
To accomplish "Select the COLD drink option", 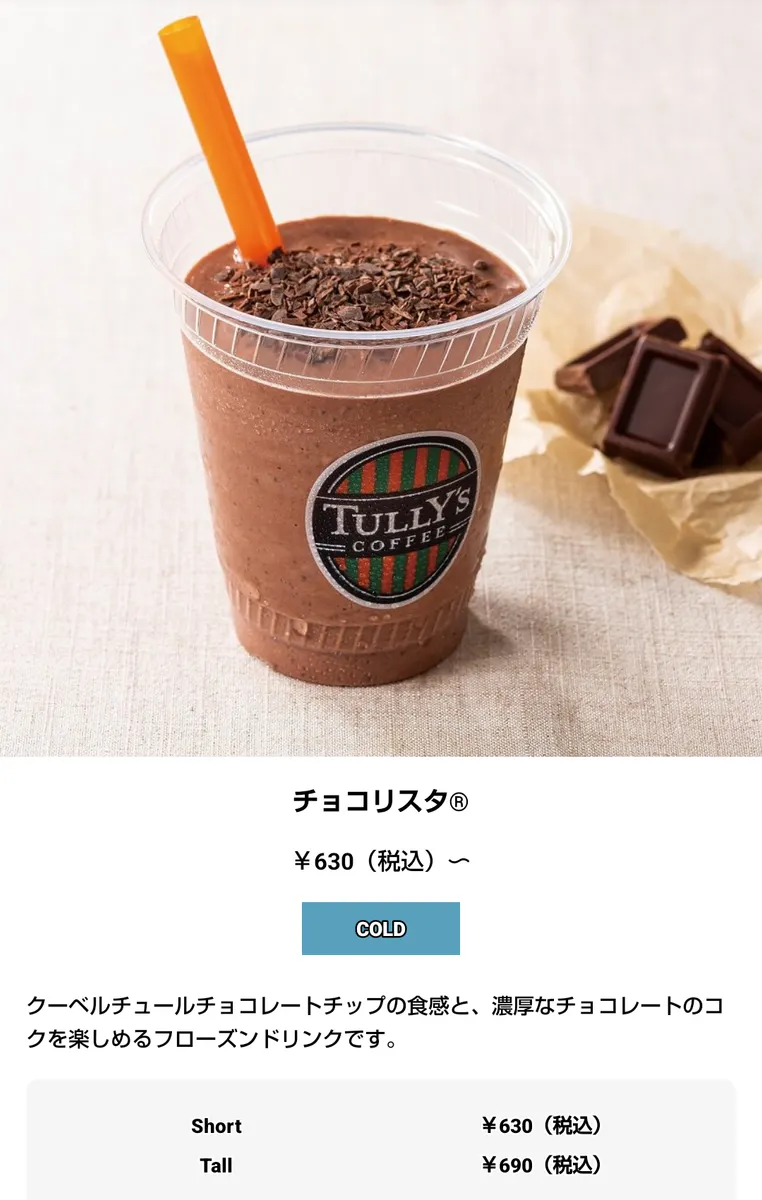I will (x=380, y=928).
